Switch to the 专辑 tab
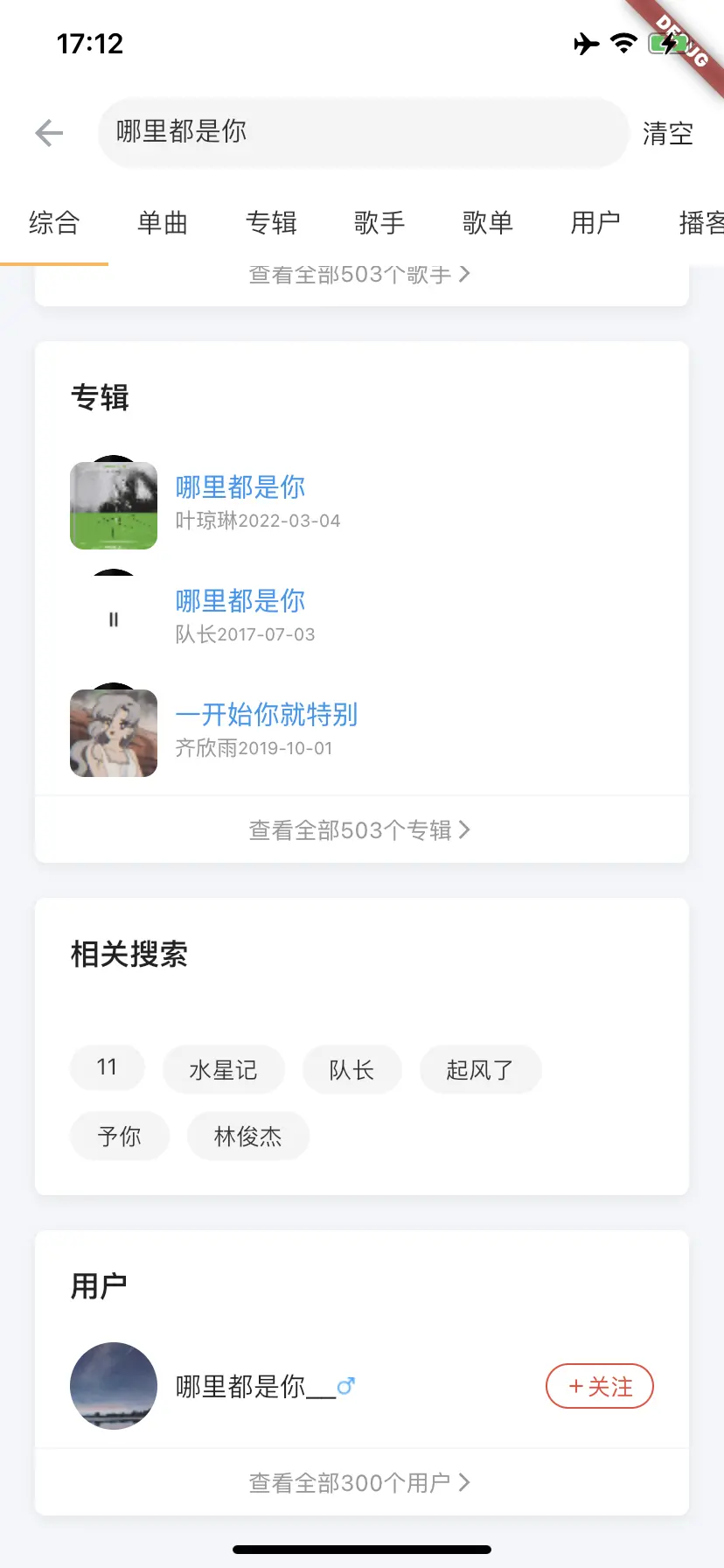The image size is (724, 1568). (x=271, y=223)
